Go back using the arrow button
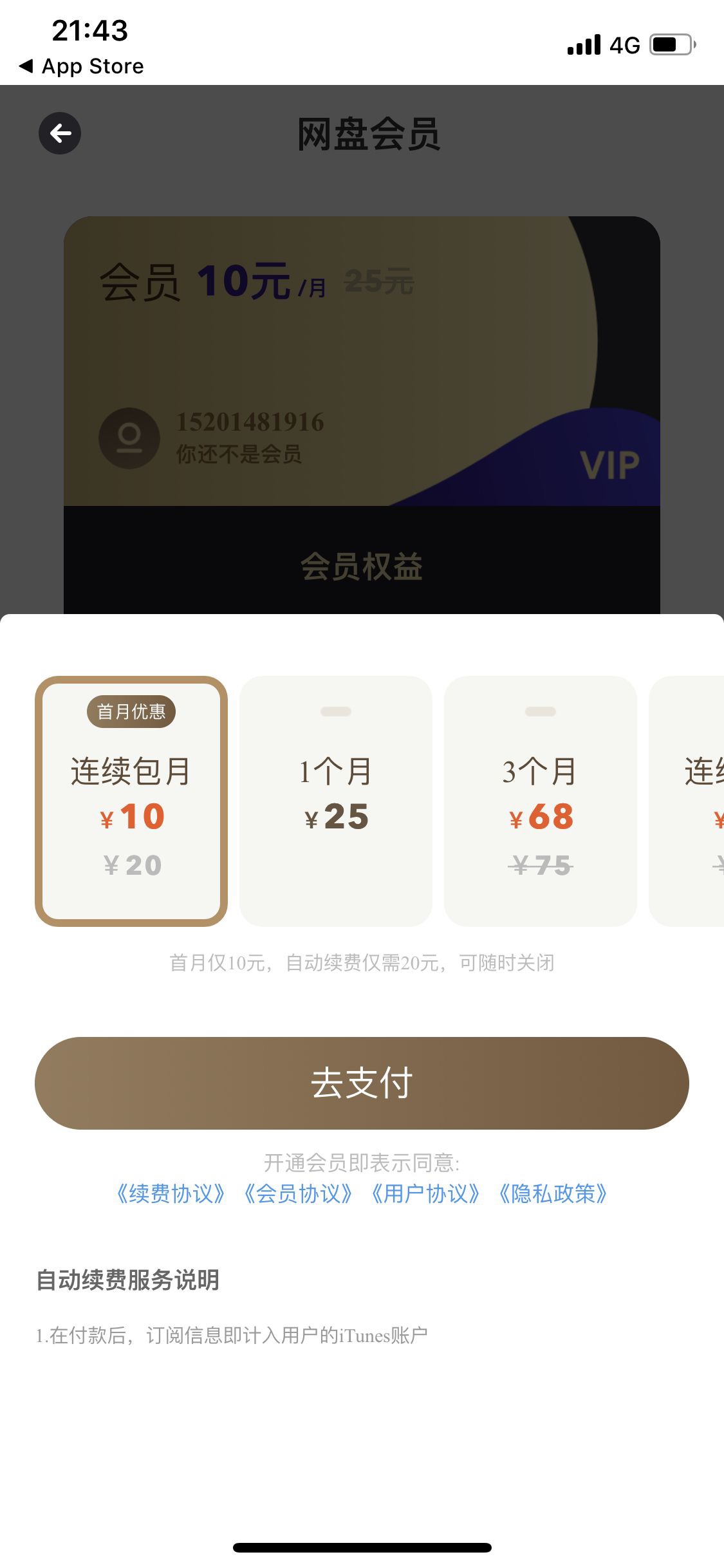The image size is (724, 1568). click(x=60, y=133)
